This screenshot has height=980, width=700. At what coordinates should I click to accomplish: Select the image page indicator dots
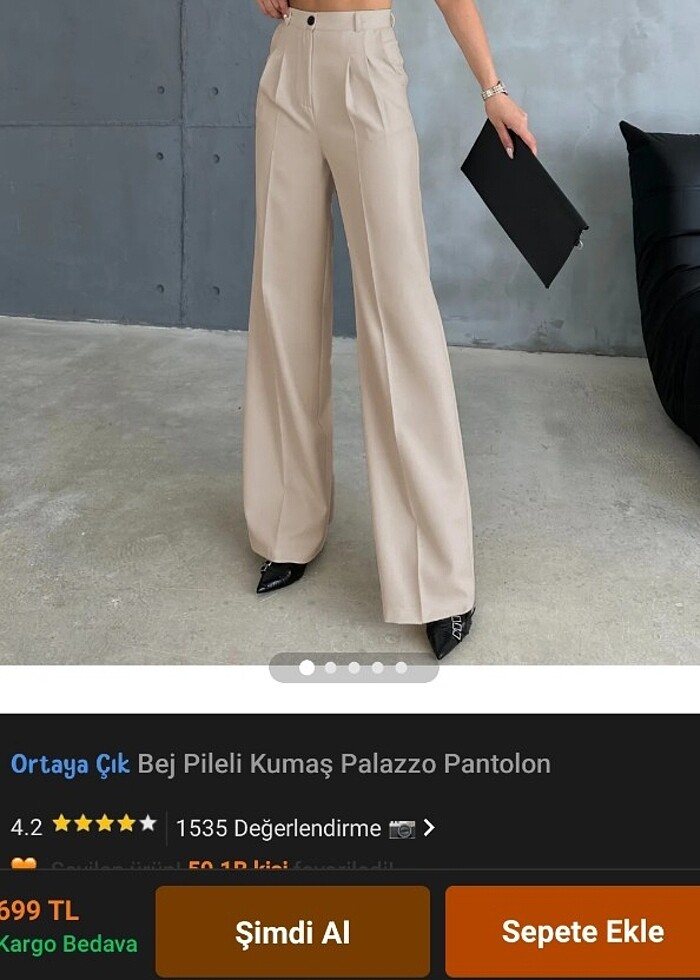(353, 668)
